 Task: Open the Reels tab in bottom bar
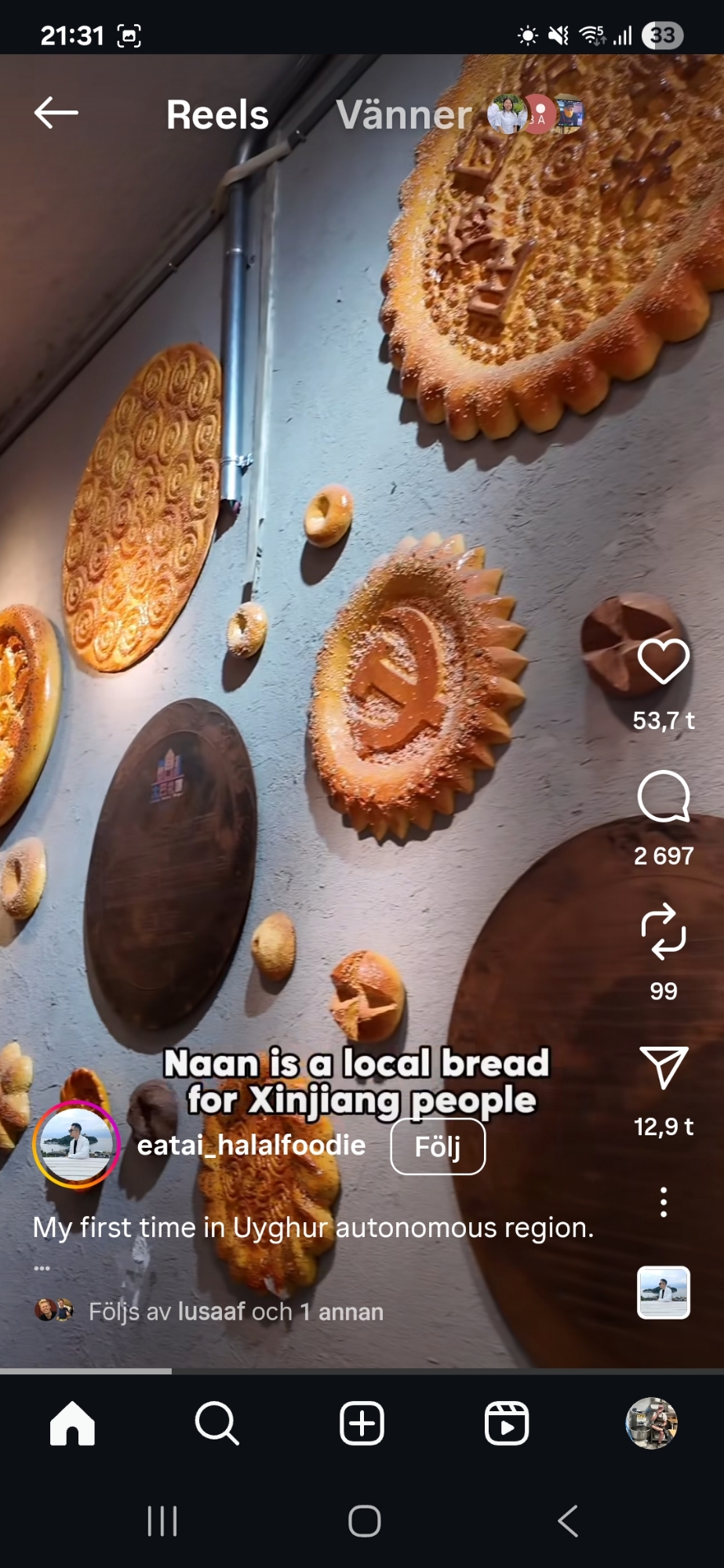(507, 1423)
